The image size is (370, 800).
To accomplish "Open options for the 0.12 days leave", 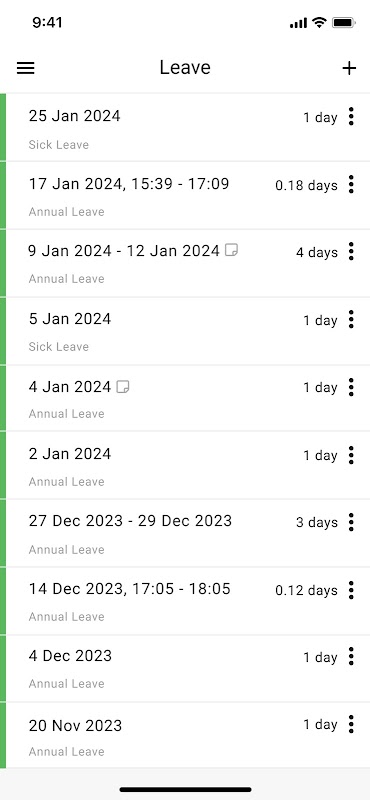I will 351,589.
